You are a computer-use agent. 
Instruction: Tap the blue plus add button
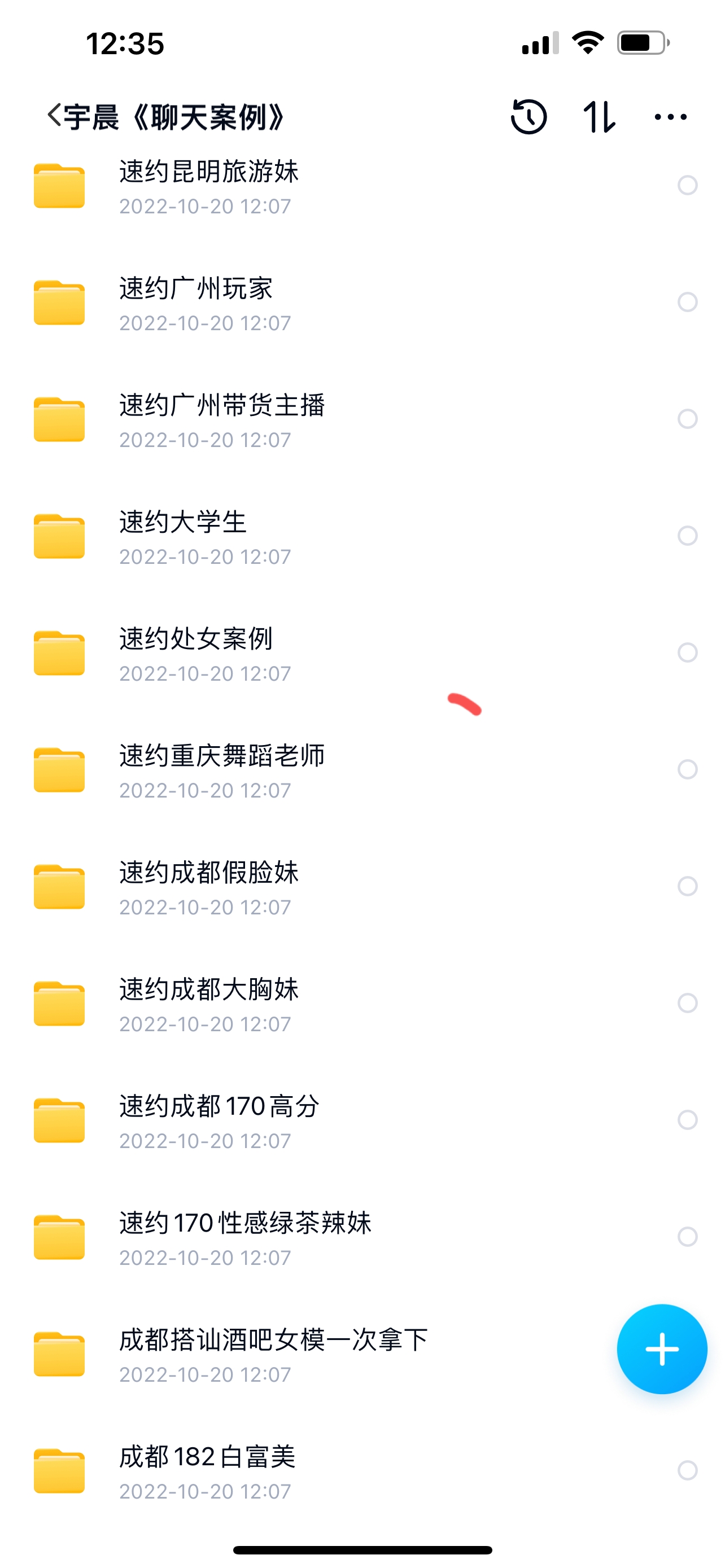[x=662, y=1349]
